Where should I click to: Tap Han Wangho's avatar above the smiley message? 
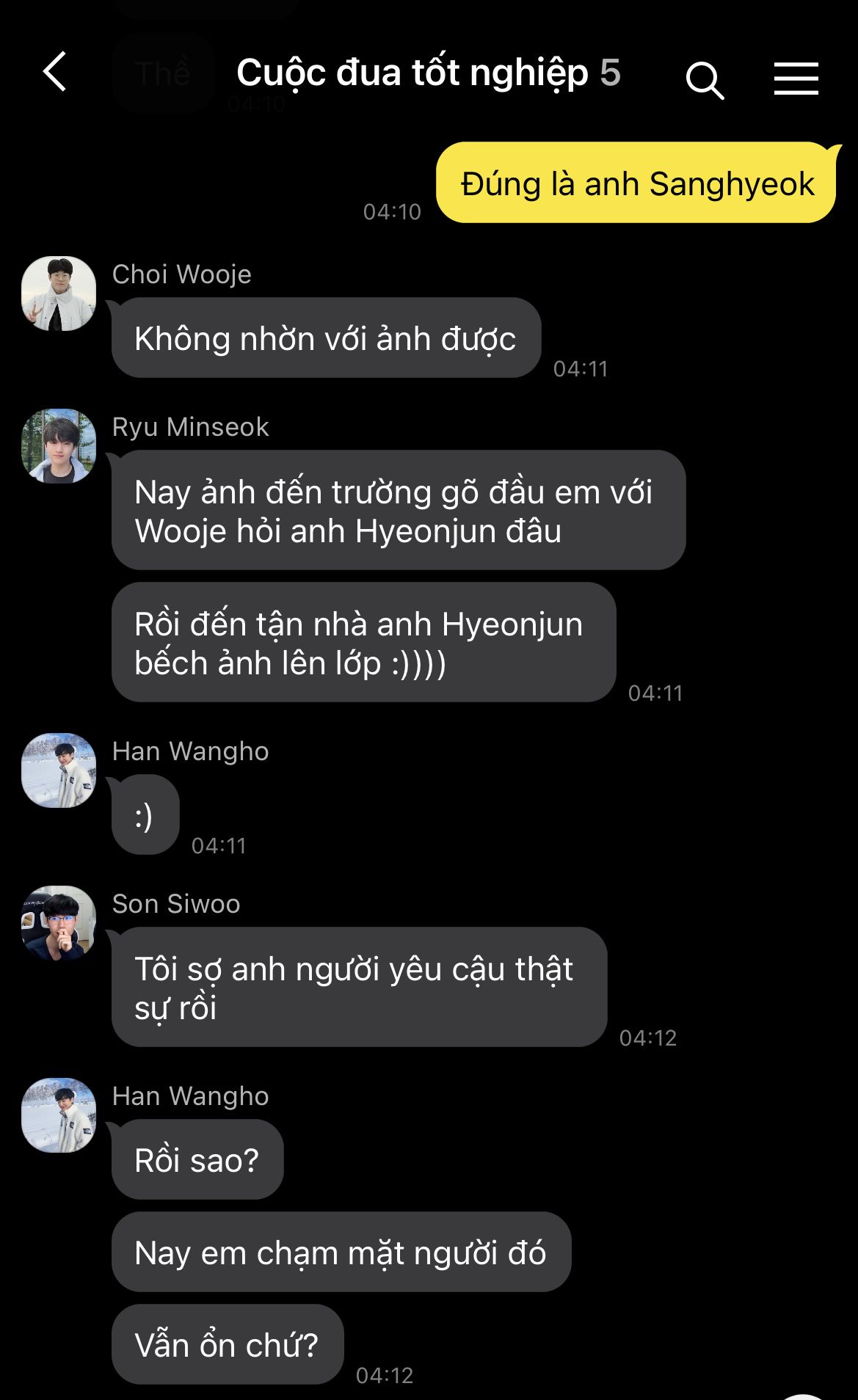pos(59,770)
